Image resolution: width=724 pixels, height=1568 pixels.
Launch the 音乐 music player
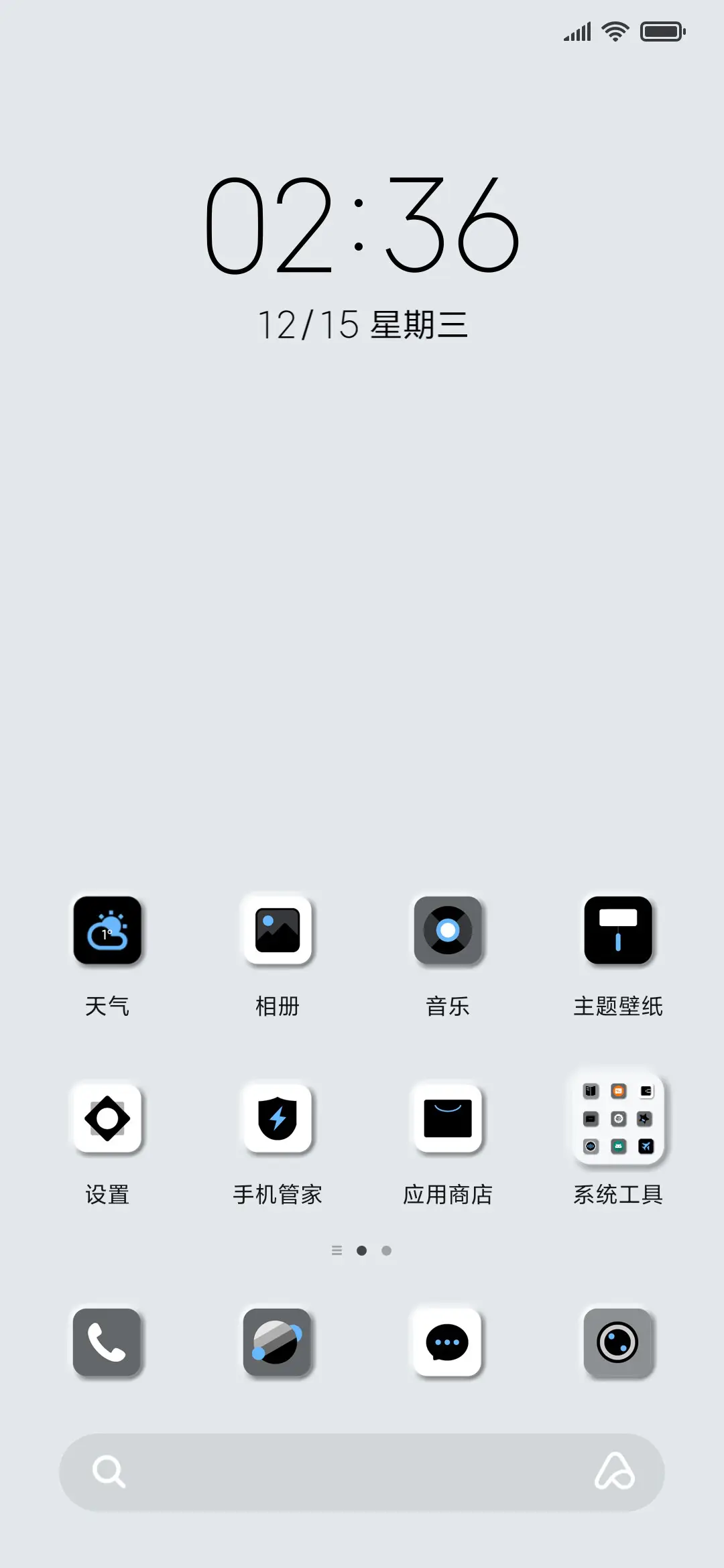pyautogui.click(x=448, y=931)
